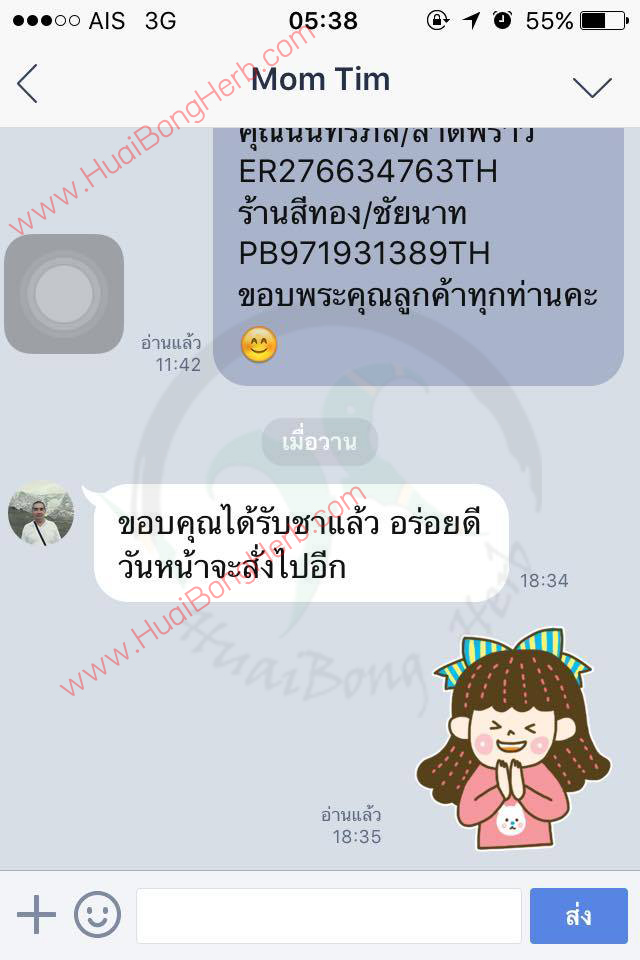Go back from the Mom Tim chat
This screenshot has width=640, height=960.
click(28, 84)
